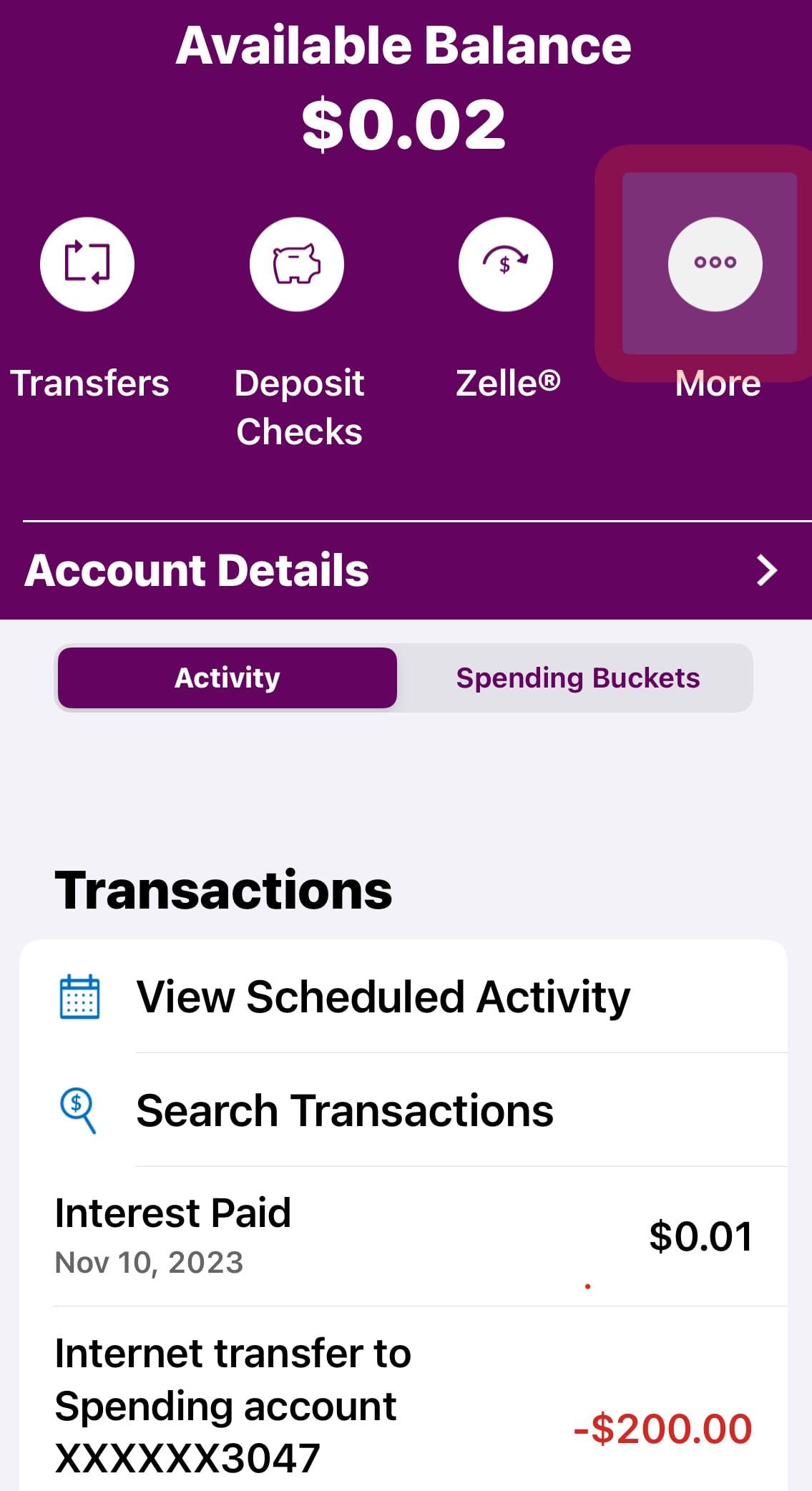Tap the piggy bank icon above Deposit Checks

coord(297,263)
